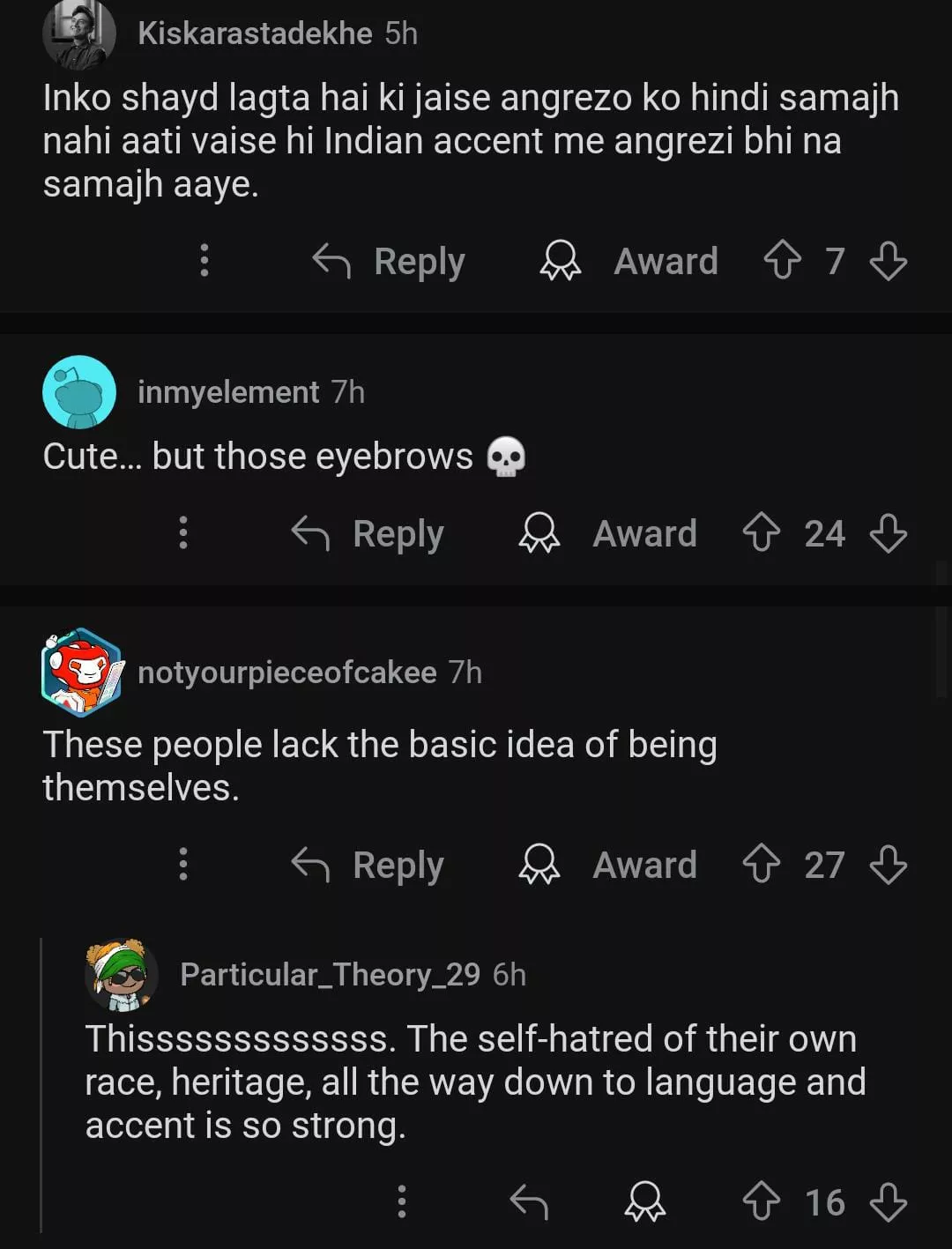Screen dimensions: 952x1249
Task: Downvote inmyelement's comment
Action: point(888,533)
